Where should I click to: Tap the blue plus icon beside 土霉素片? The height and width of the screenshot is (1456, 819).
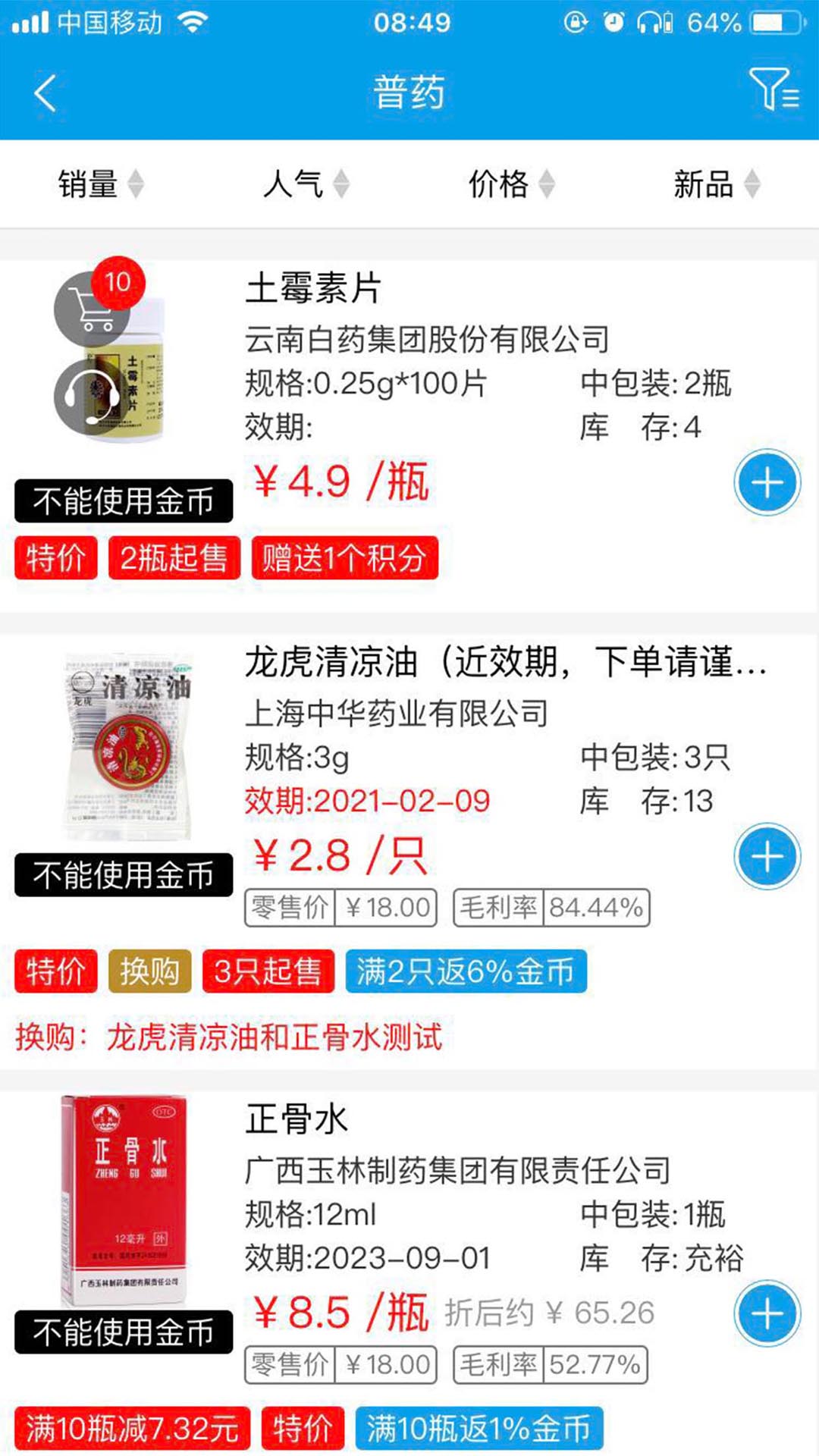(x=767, y=481)
